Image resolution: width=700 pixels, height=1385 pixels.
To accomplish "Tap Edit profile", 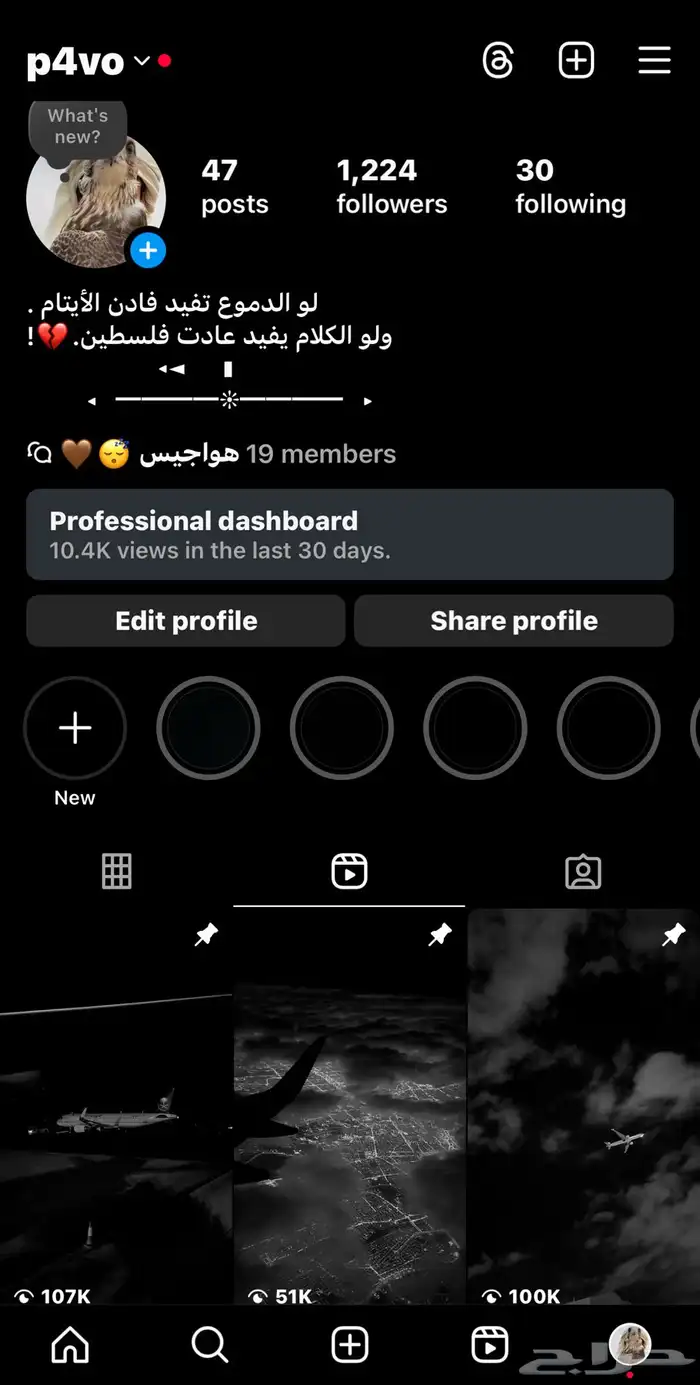I will pos(186,621).
